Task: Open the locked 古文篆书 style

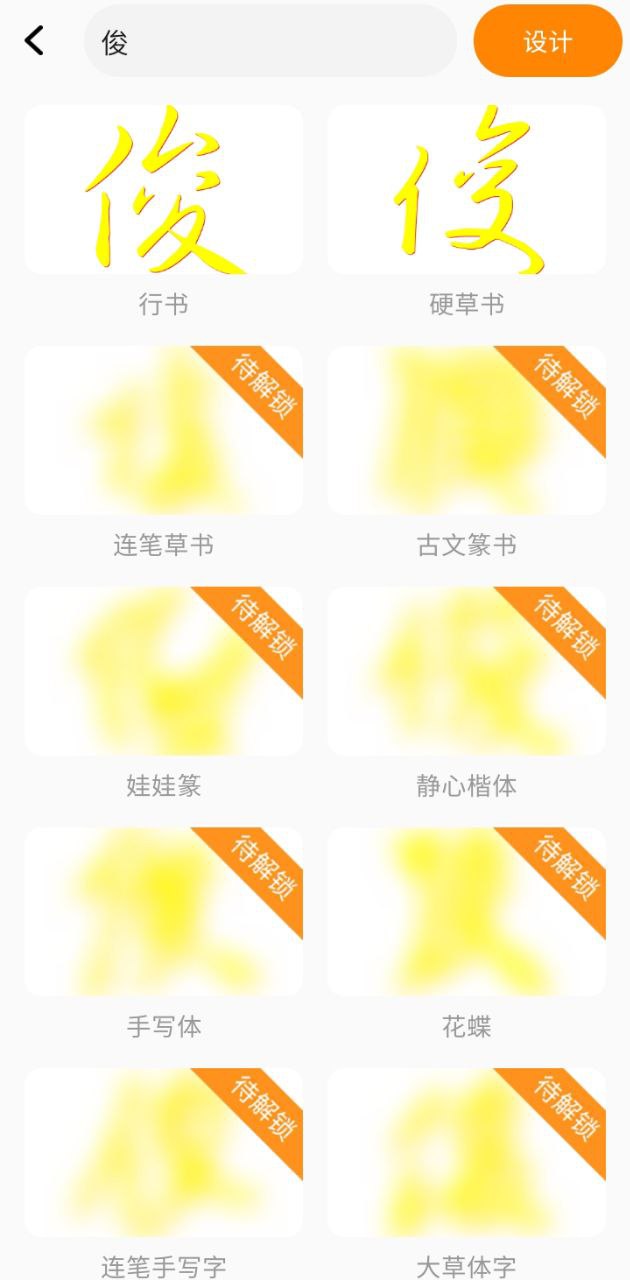Action: pos(466,431)
